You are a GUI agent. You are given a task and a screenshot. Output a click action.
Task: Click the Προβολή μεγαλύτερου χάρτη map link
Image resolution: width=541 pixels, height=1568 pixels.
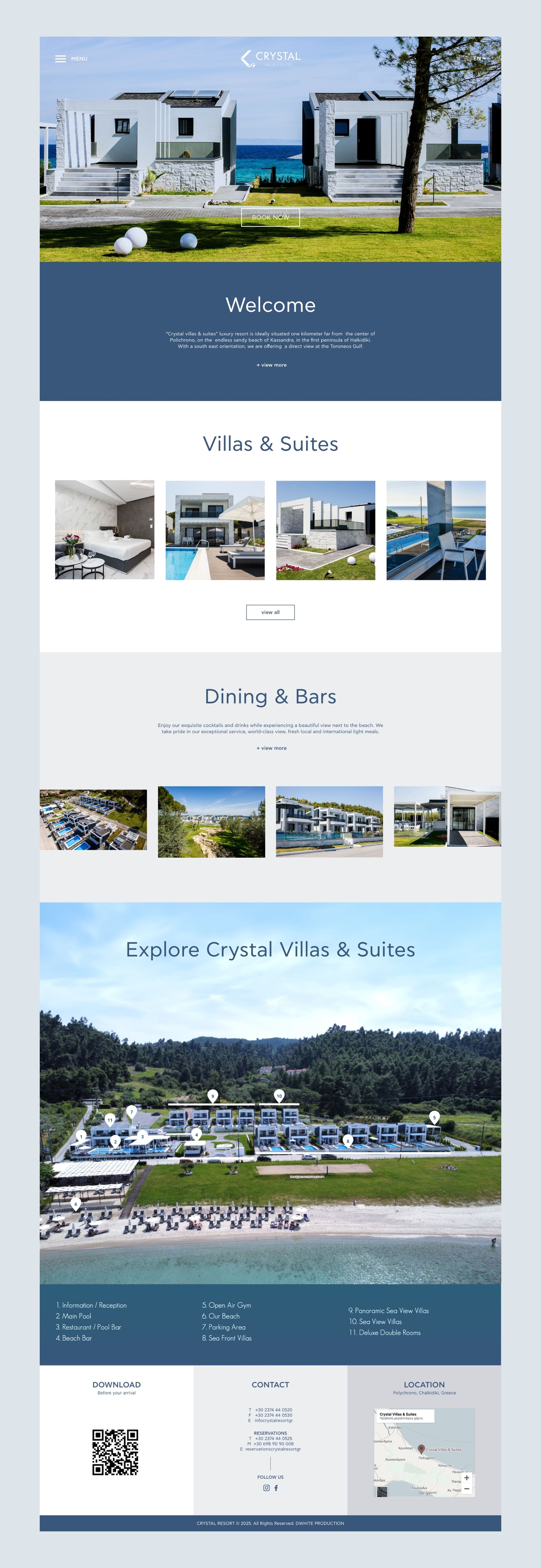(401, 1418)
